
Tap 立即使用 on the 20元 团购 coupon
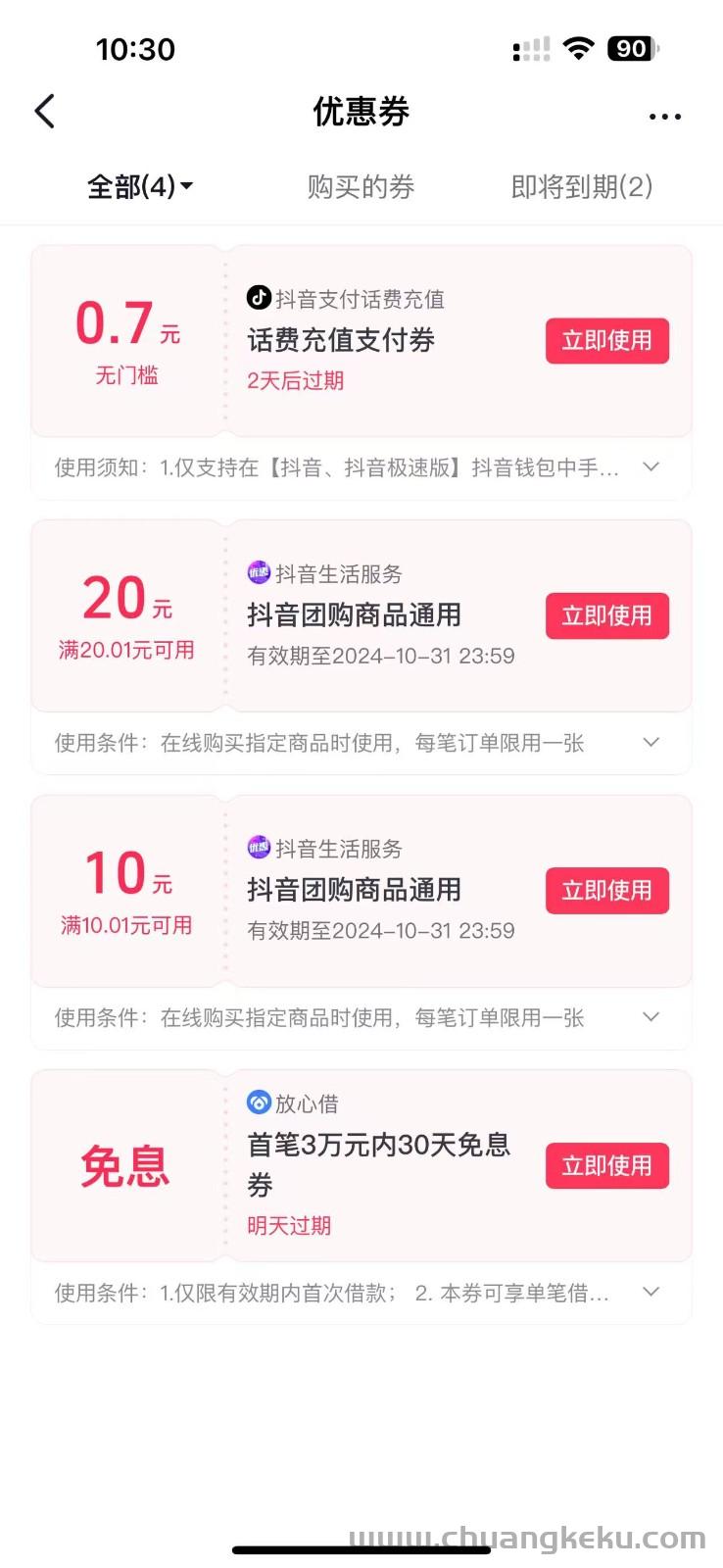coord(606,615)
